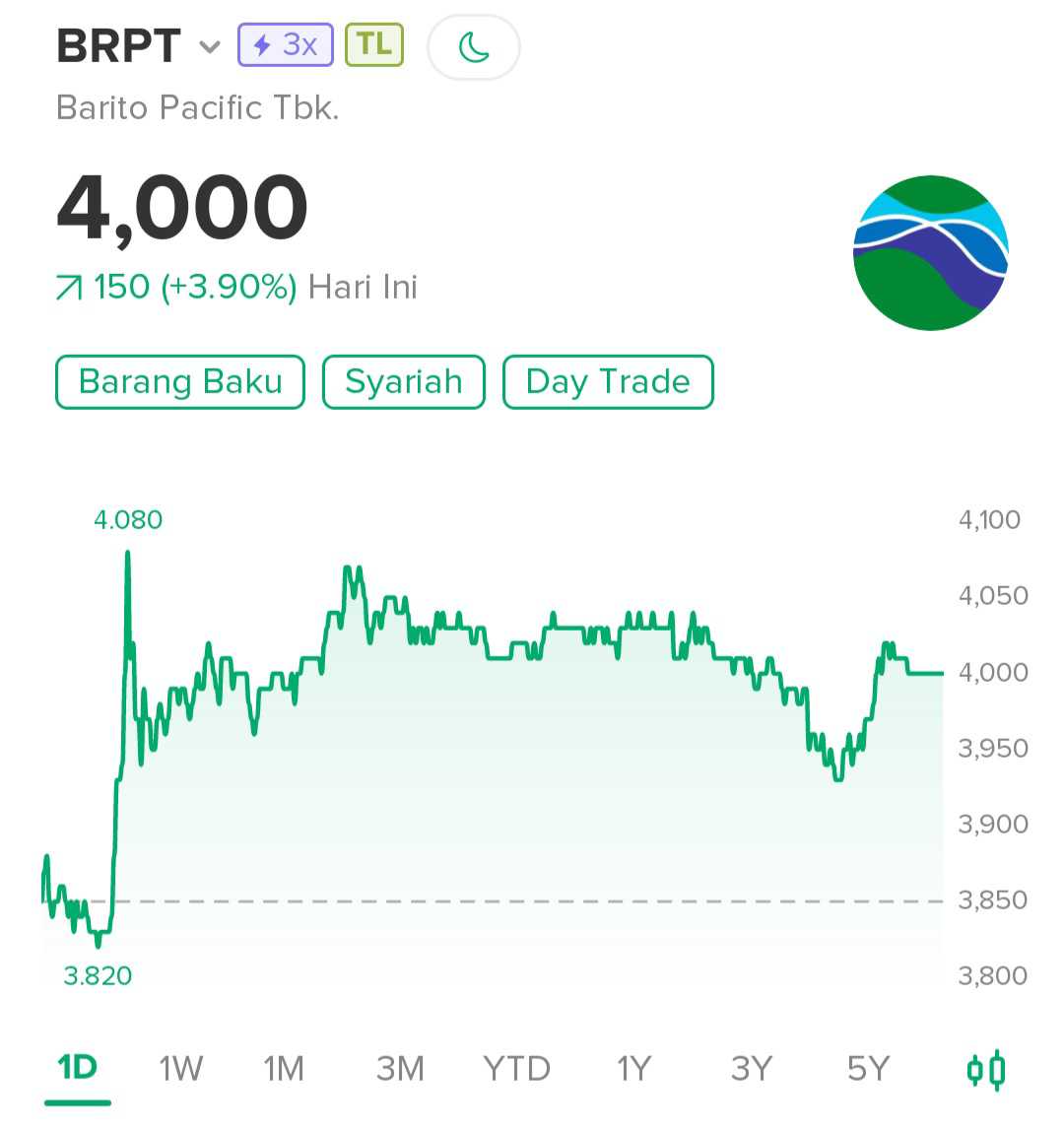Expand the BRPT stock selector dropdown
Screen dimensions: 1064x1130
point(209,46)
